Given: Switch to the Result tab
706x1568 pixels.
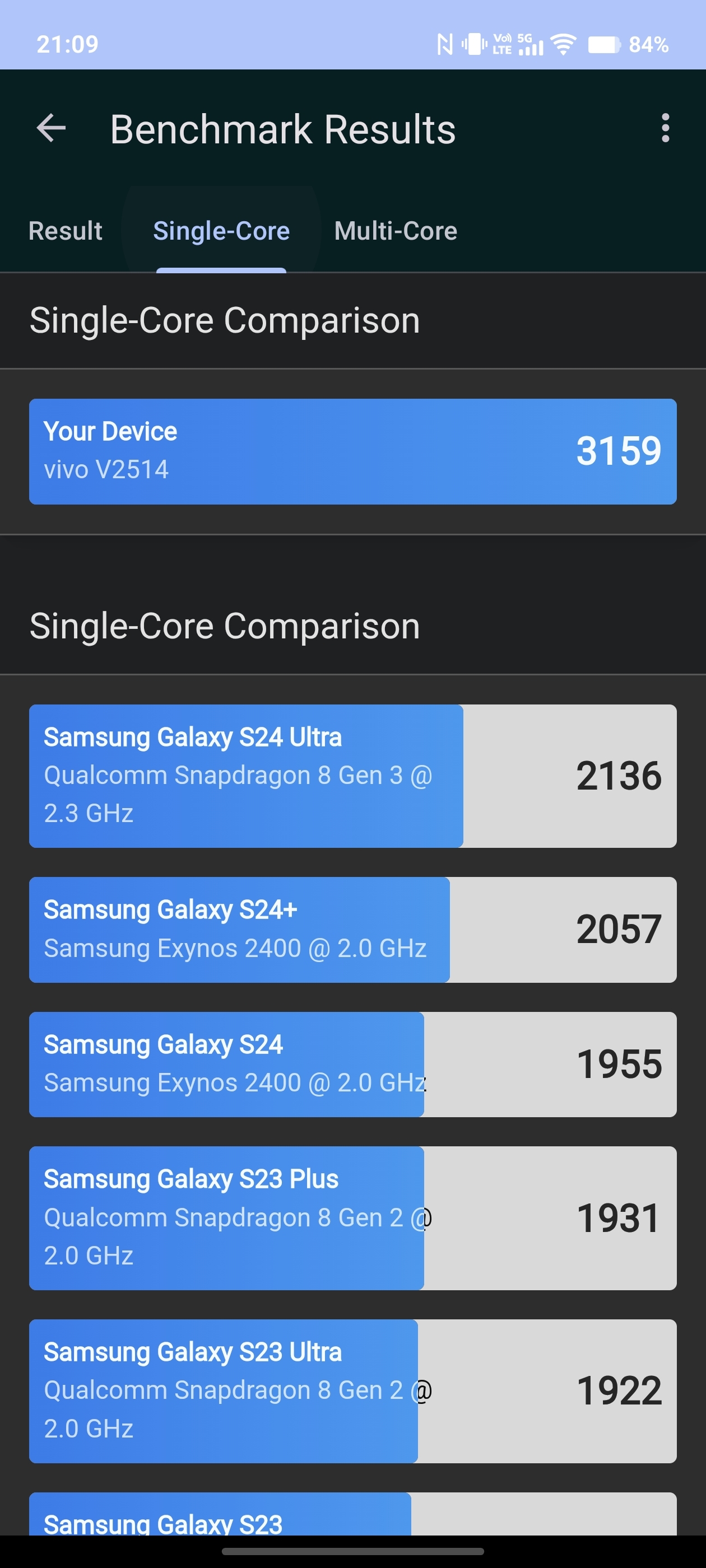Looking at the screenshot, I should pyautogui.click(x=65, y=231).
